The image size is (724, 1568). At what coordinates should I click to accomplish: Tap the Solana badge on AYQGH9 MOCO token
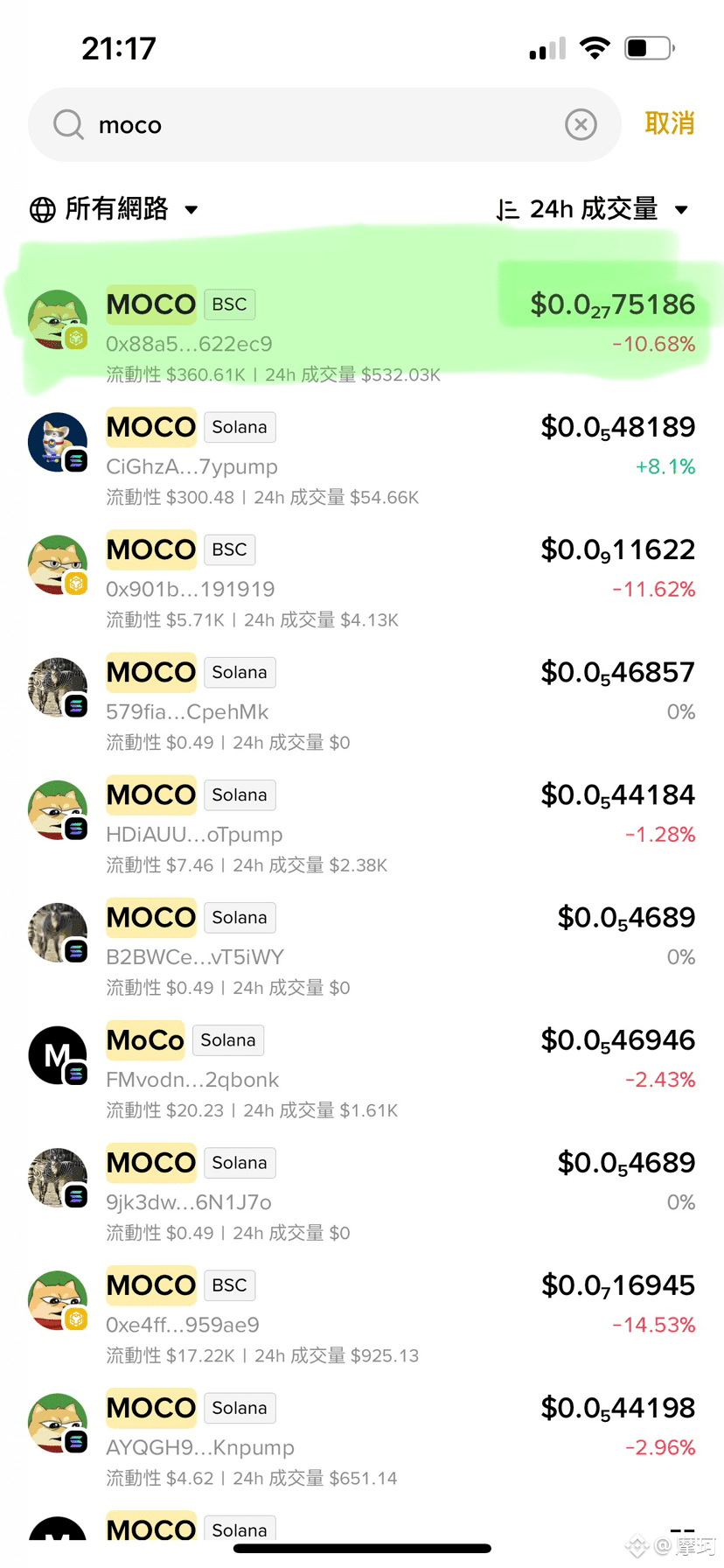pyautogui.click(x=240, y=1408)
